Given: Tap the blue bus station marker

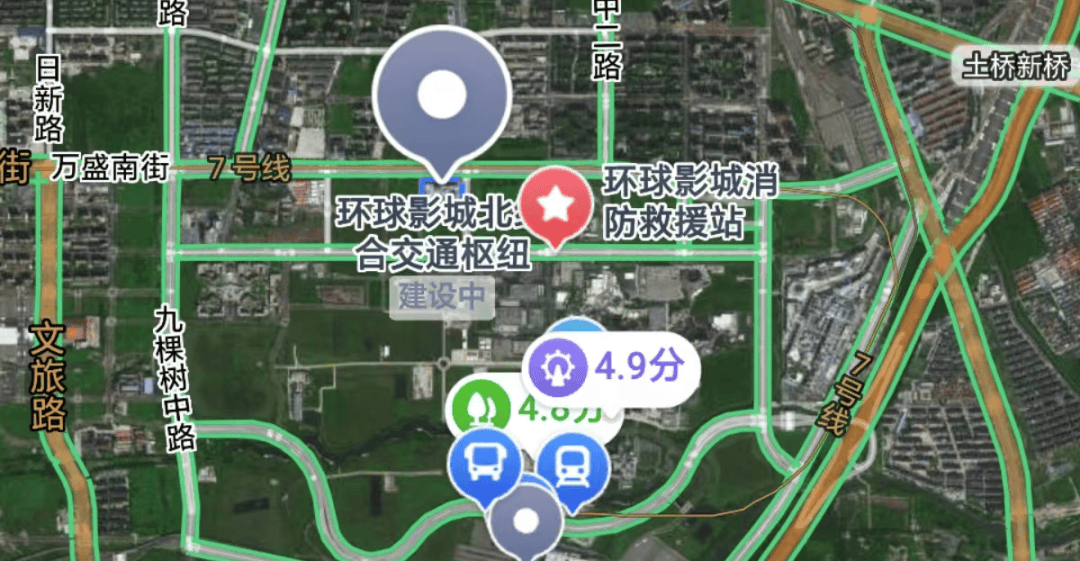Looking at the screenshot, I should (x=483, y=464).
